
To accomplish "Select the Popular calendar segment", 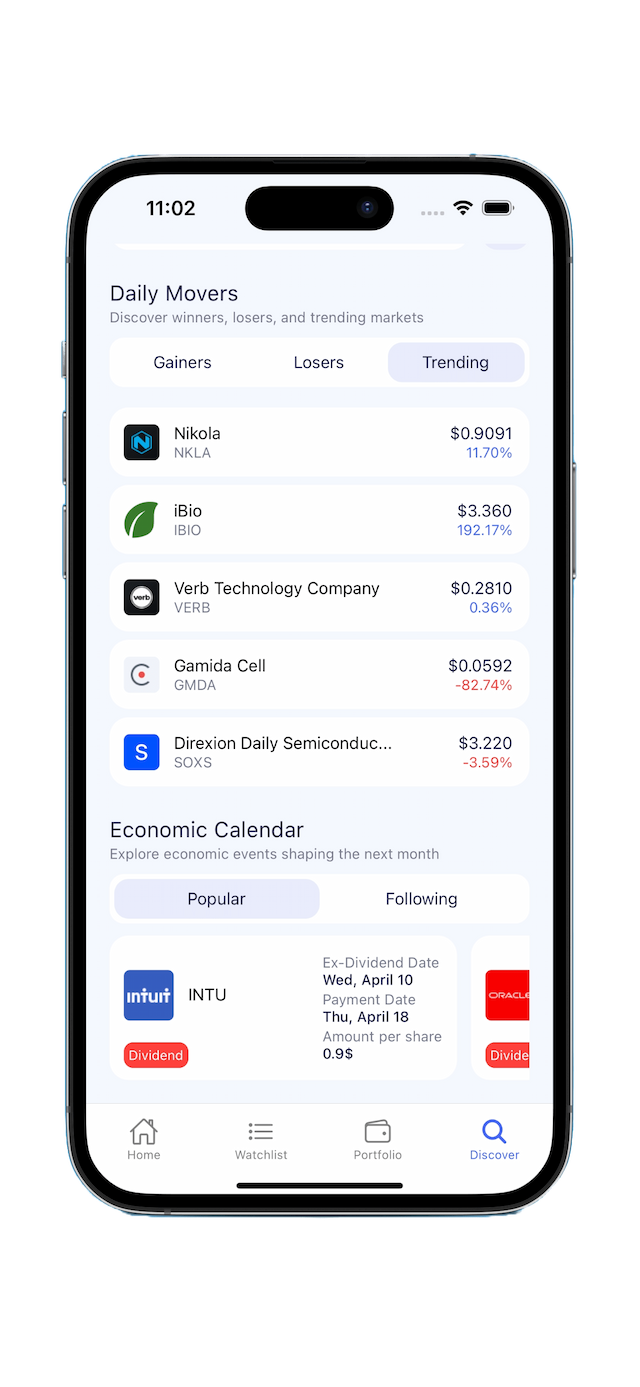I will (x=217, y=899).
